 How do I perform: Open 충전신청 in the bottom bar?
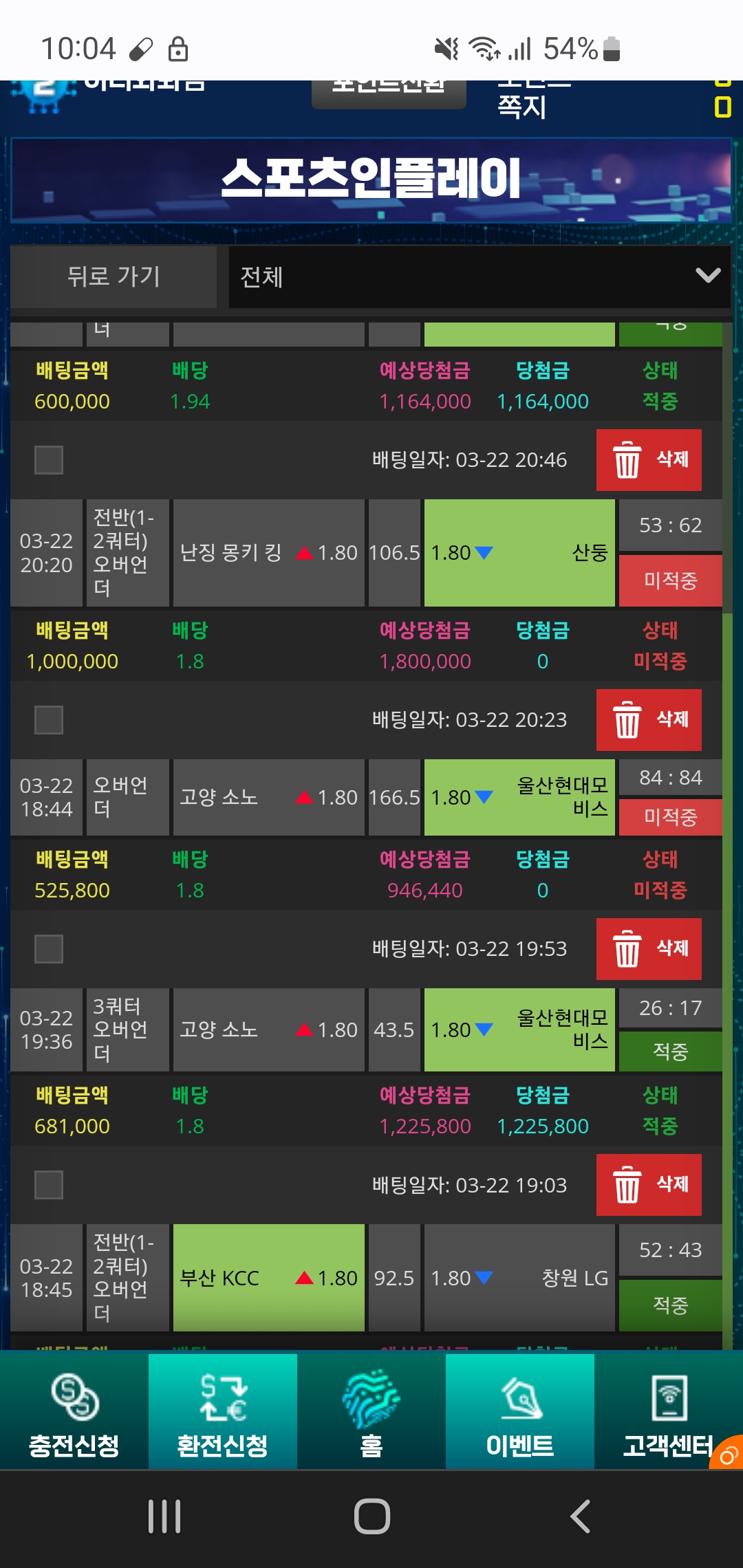pos(74,1411)
